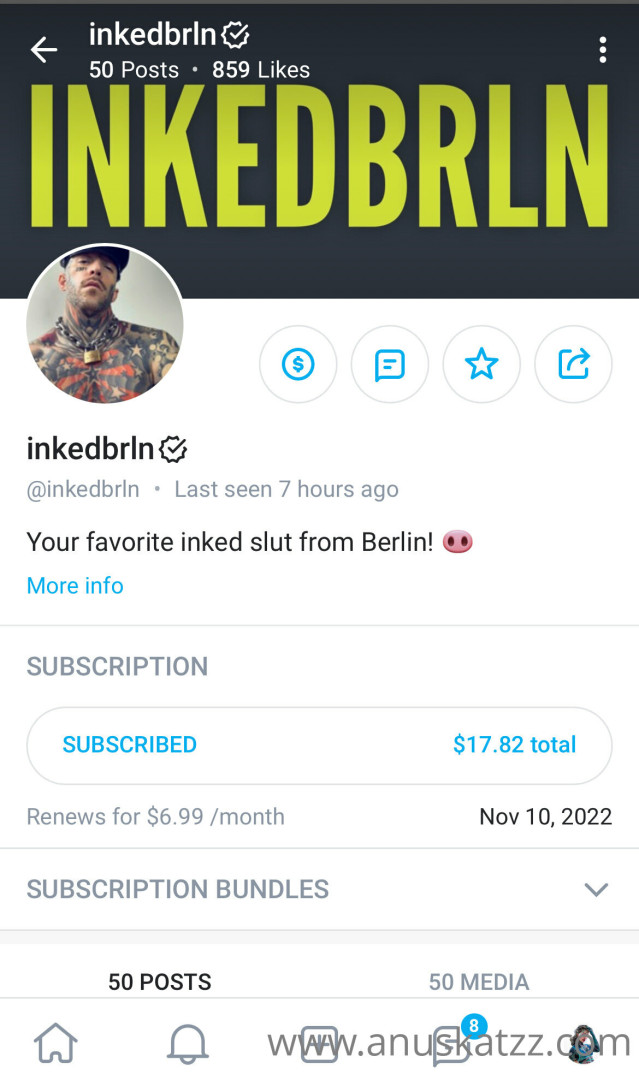The width and height of the screenshot is (639, 1080).
Task: Open the inkedbrln profile picture
Action: (105, 325)
